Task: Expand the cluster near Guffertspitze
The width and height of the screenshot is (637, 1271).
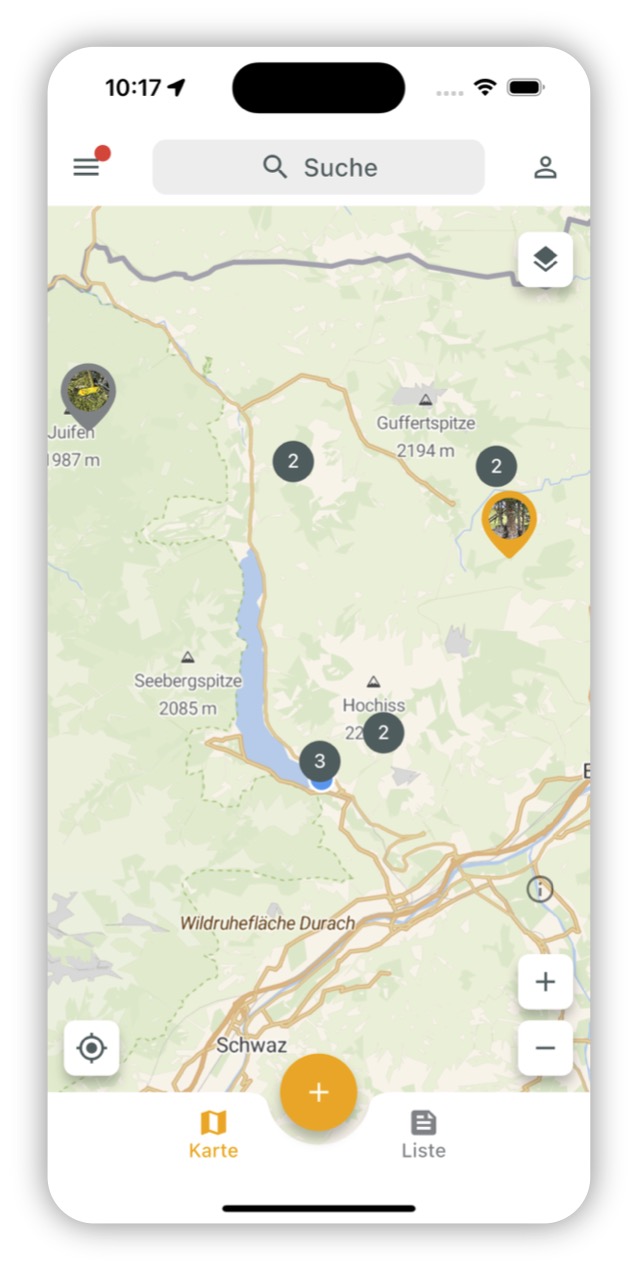Action: point(496,466)
